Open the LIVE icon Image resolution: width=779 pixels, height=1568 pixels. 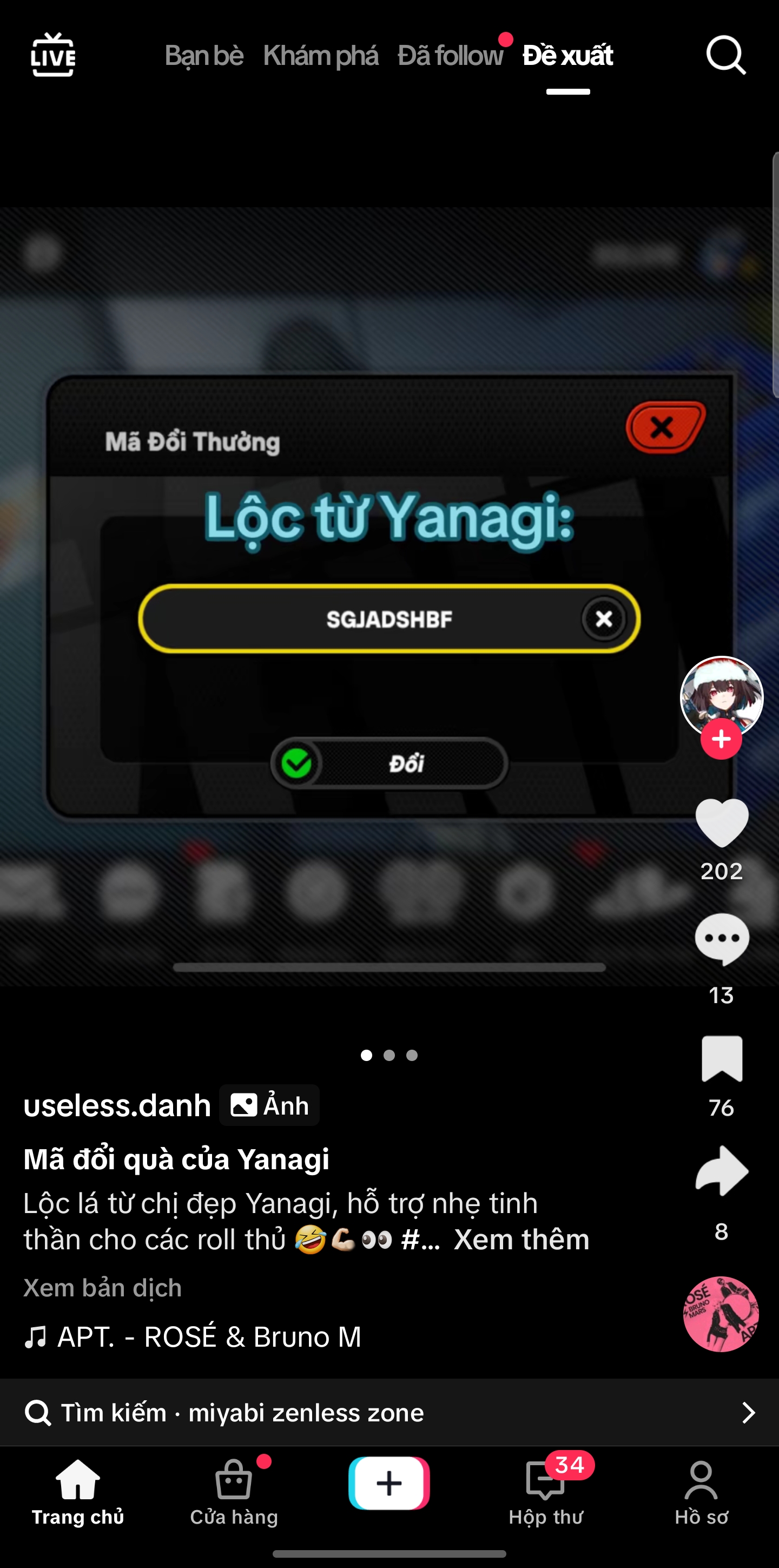53,55
